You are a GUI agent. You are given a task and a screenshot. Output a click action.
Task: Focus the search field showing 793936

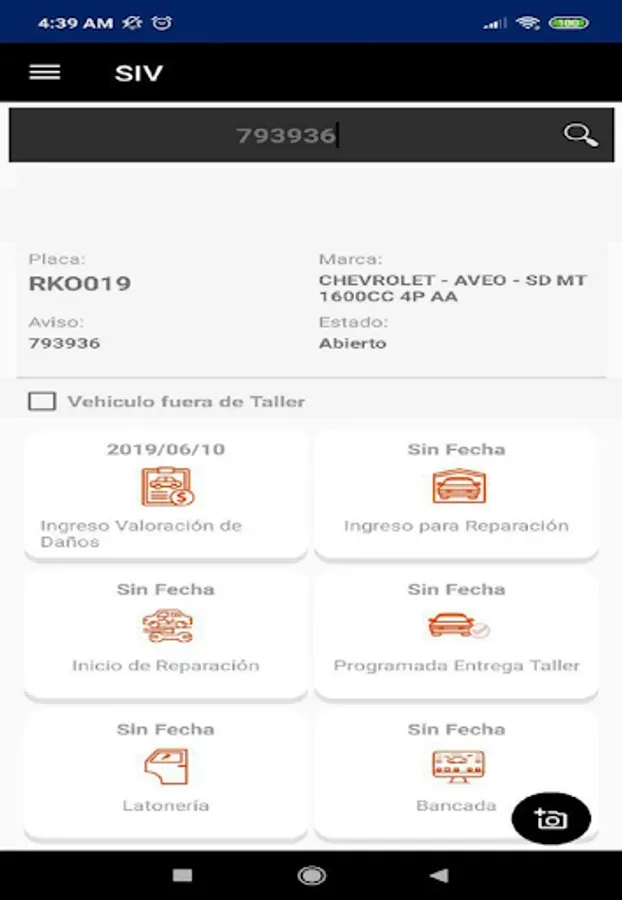tap(285, 135)
